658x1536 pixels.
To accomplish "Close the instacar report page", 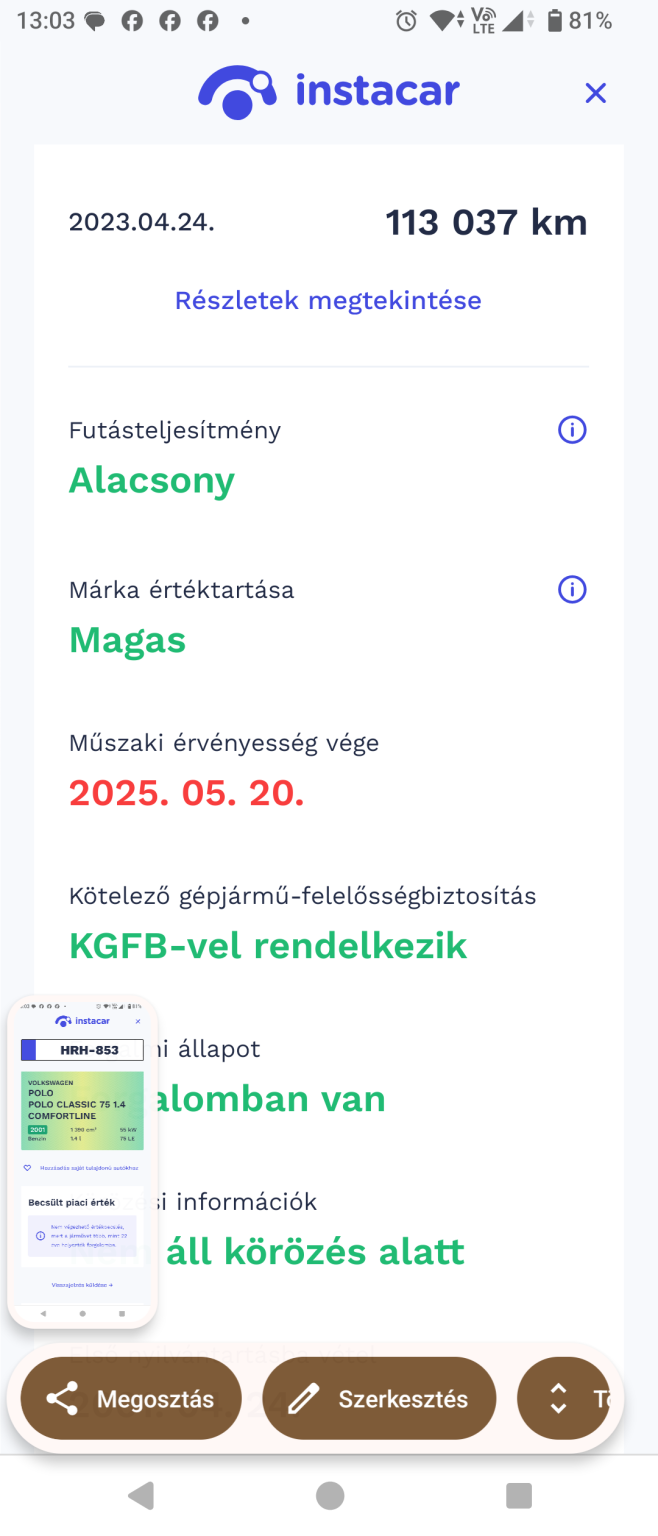I will tap(595, 93).
